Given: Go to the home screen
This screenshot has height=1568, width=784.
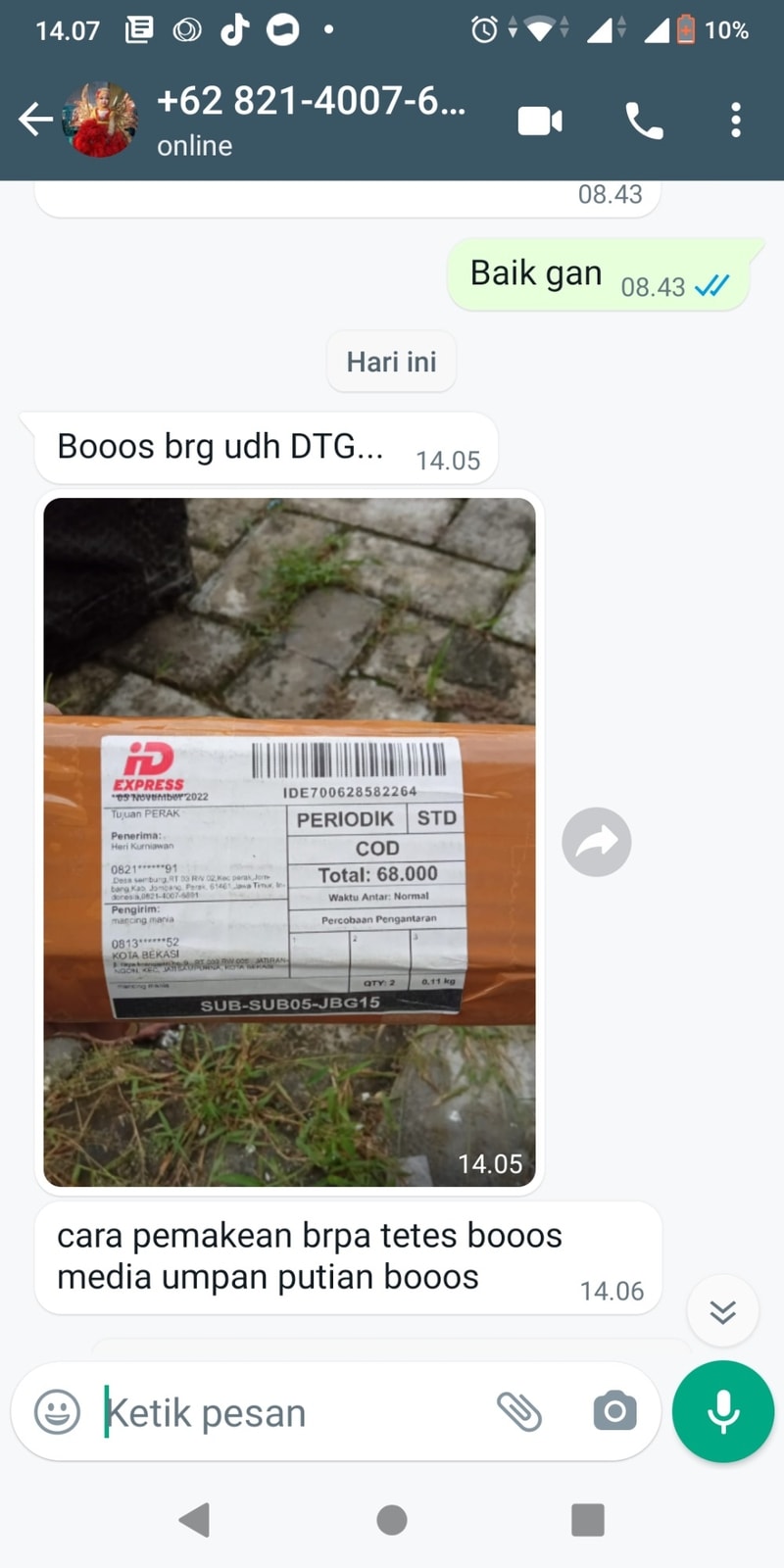Looking at the screenshot, I should (x=392, y=1520).
